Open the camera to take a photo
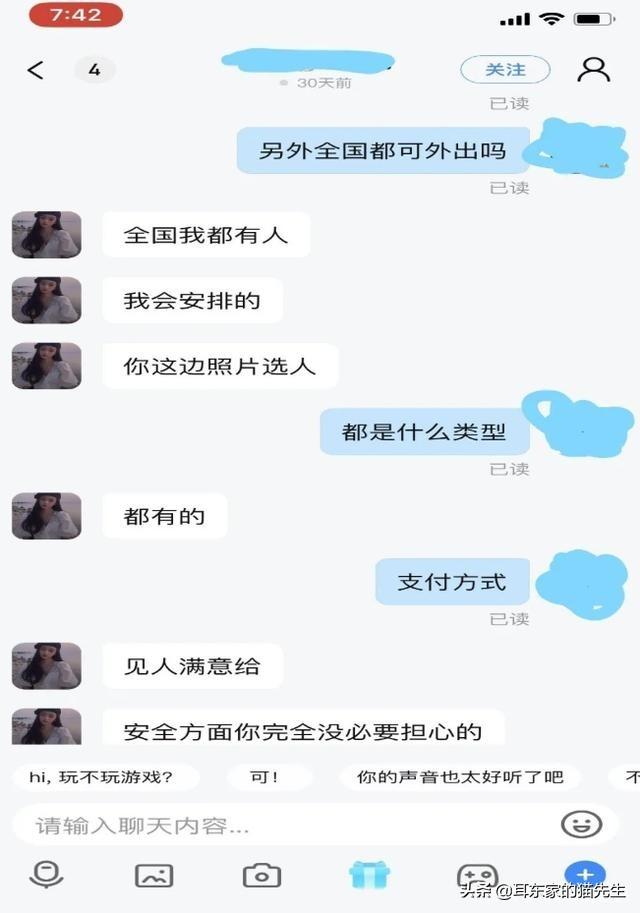The width and height of the screenshot is (640, 913). coord(262,876)
